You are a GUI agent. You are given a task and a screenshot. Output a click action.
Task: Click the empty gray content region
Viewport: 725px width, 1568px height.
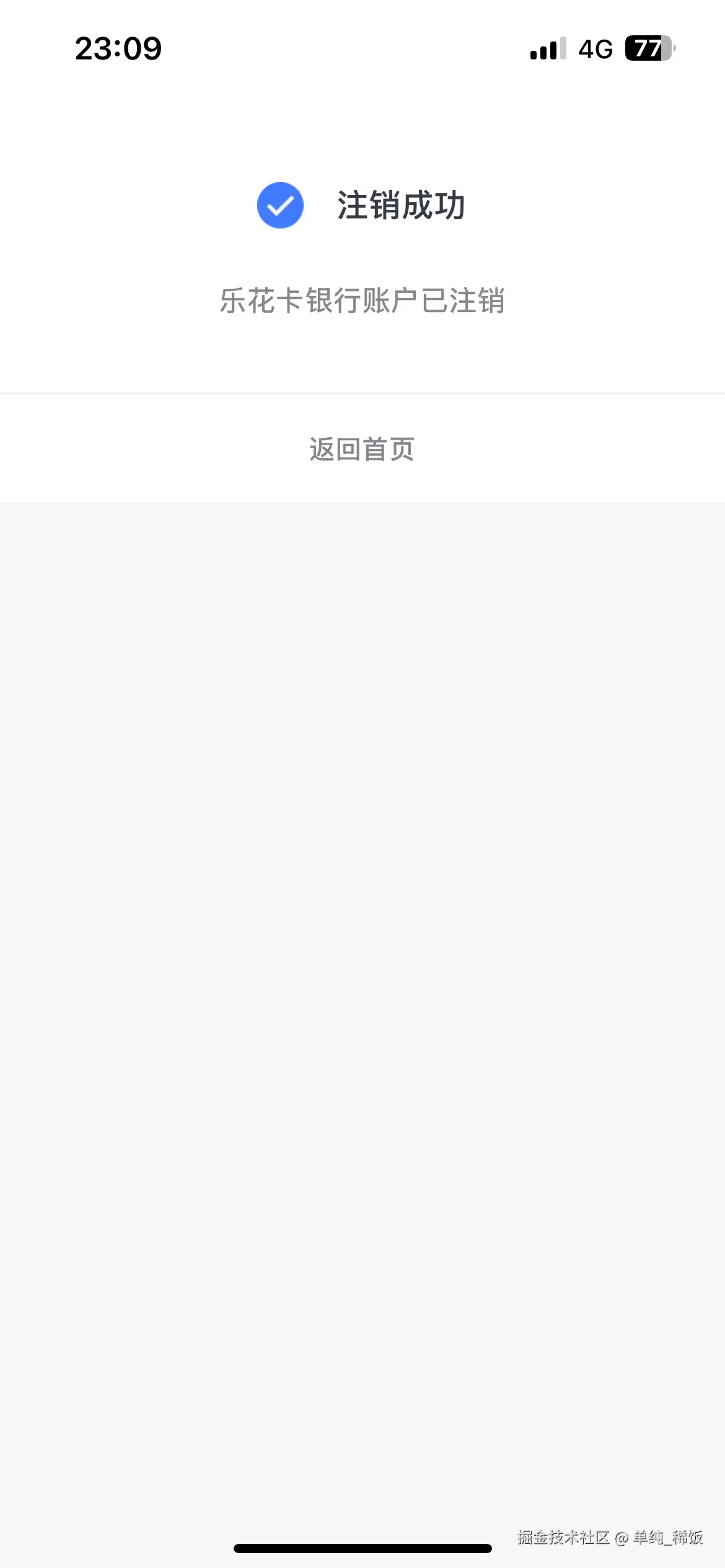tap(362, 991)
